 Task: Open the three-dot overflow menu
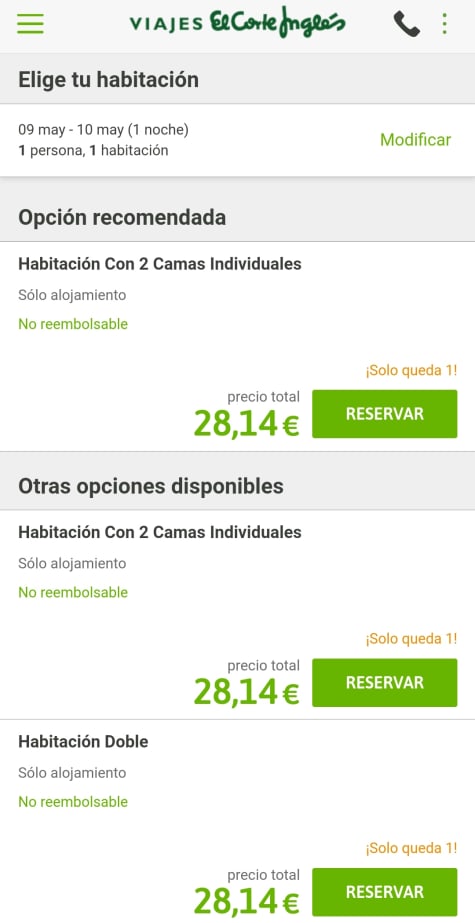point(444,24)
